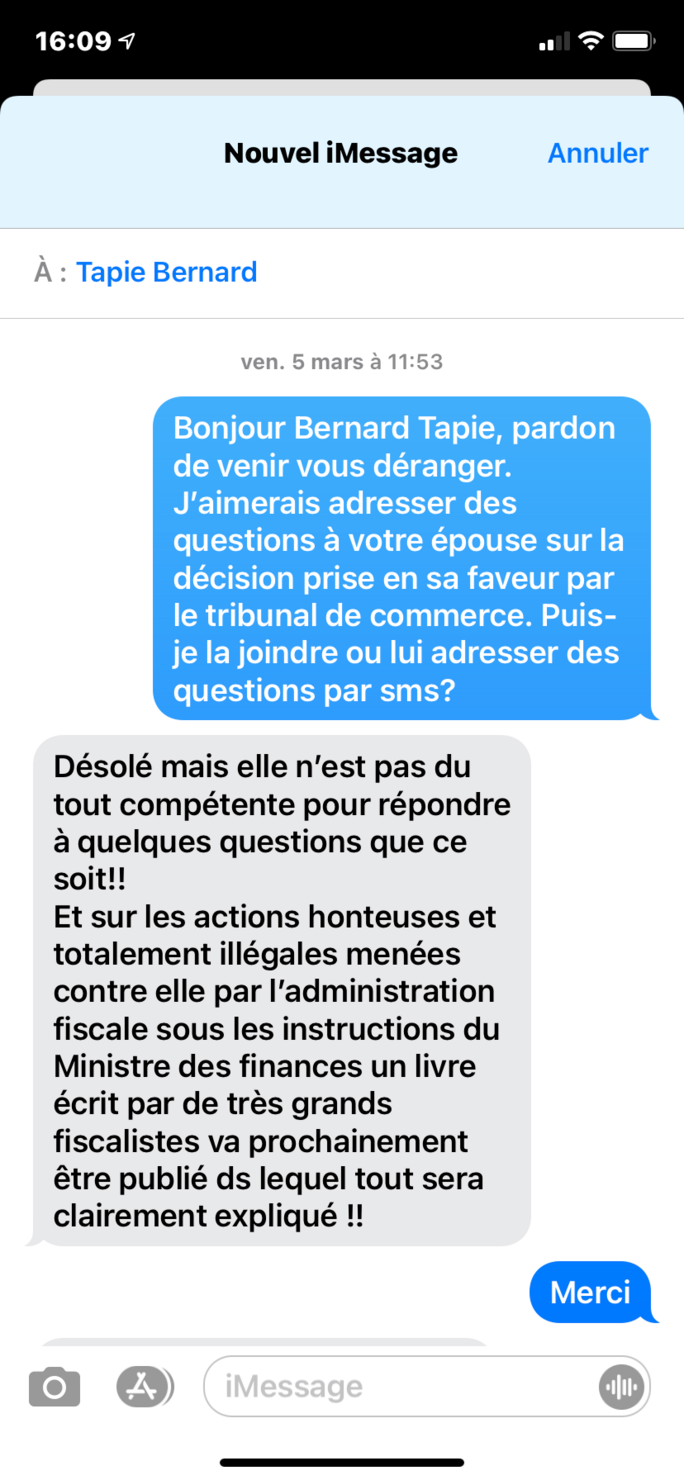Viewport: 684px width, 1480px height.
Task: Cancel the new iMessage
Action: (597, 153)
